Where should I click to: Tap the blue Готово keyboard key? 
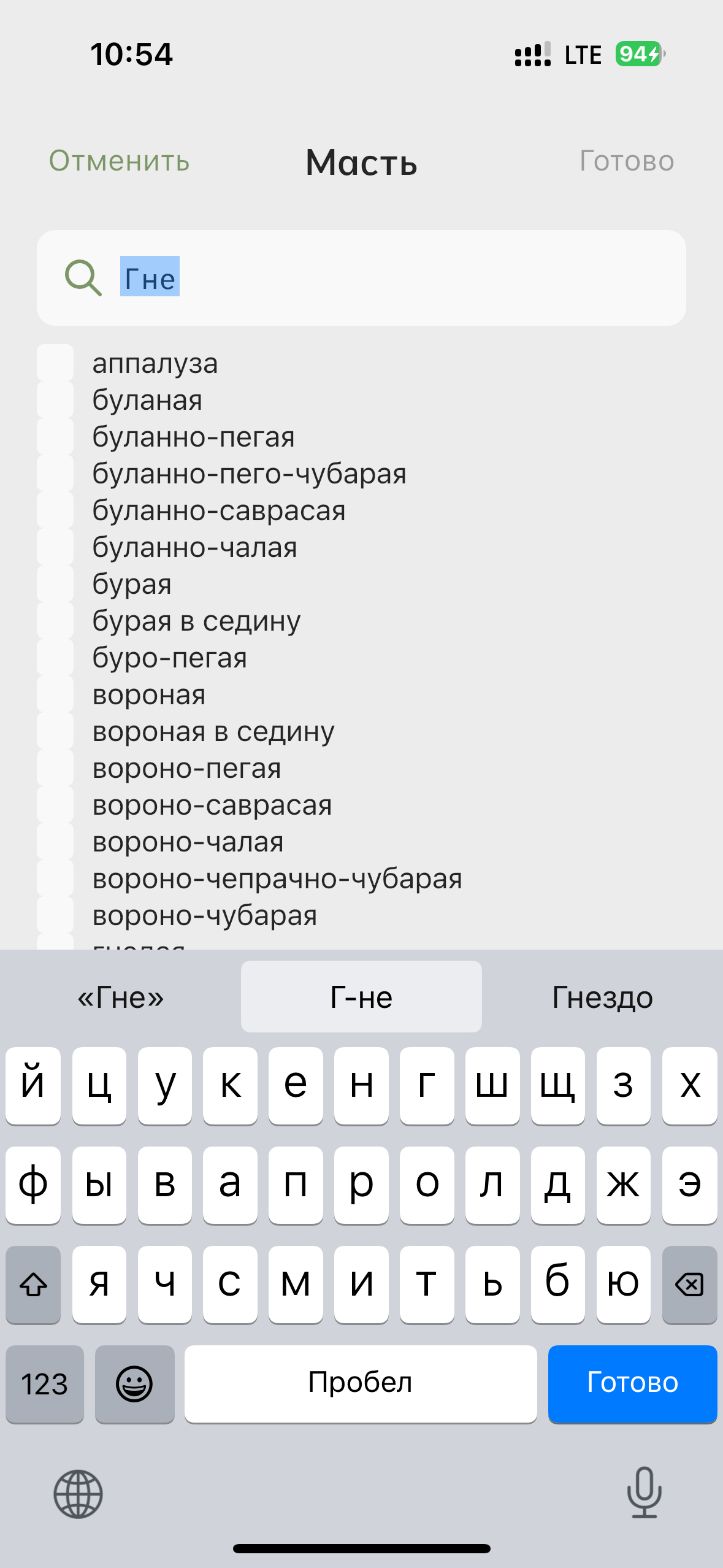point(632,1383)
